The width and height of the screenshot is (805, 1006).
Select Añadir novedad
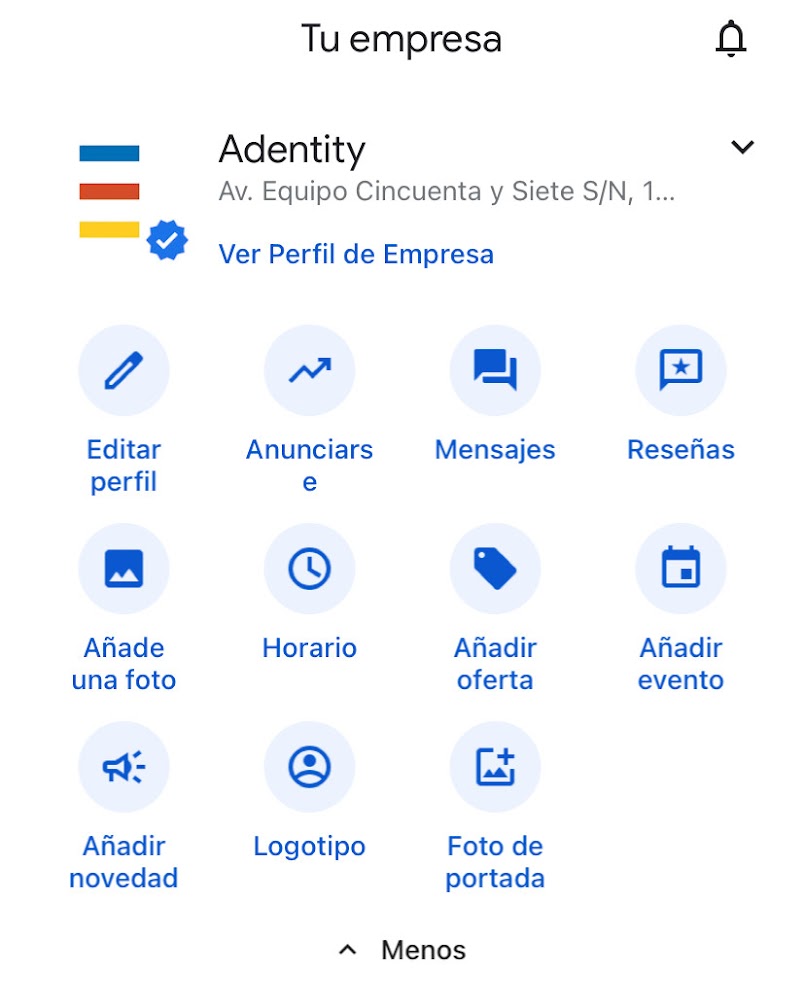(124, 767)
